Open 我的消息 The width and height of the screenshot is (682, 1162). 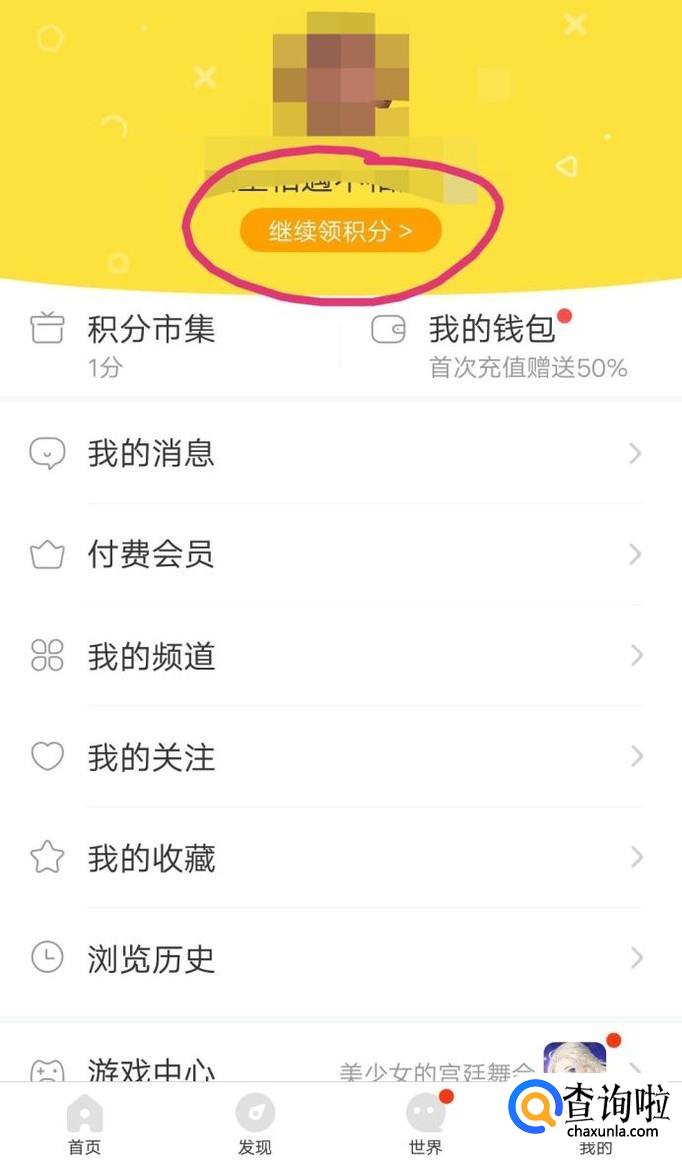pyautogui.click(x=340, y=454)
